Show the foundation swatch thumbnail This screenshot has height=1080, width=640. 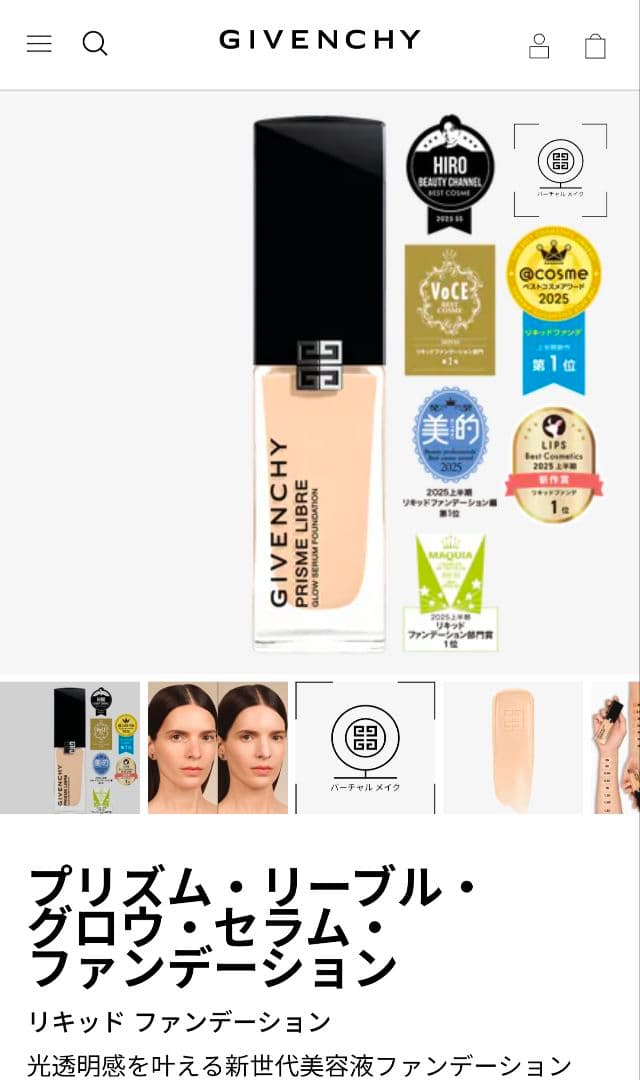[x=513, y=748]
